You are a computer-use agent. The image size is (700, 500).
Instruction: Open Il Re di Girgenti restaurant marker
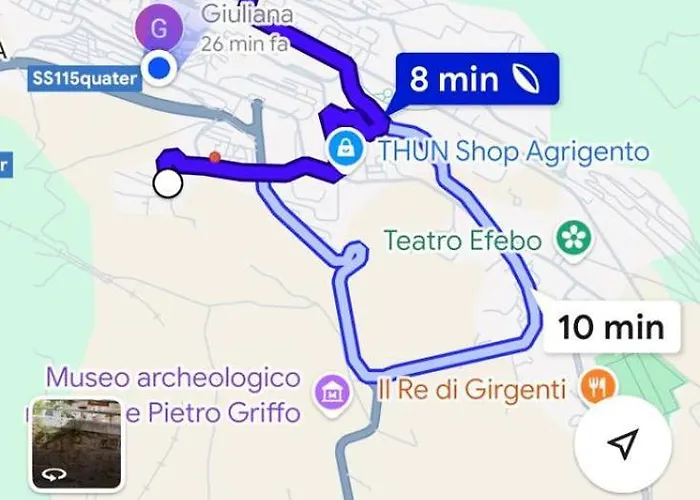(x=599, y=387)
